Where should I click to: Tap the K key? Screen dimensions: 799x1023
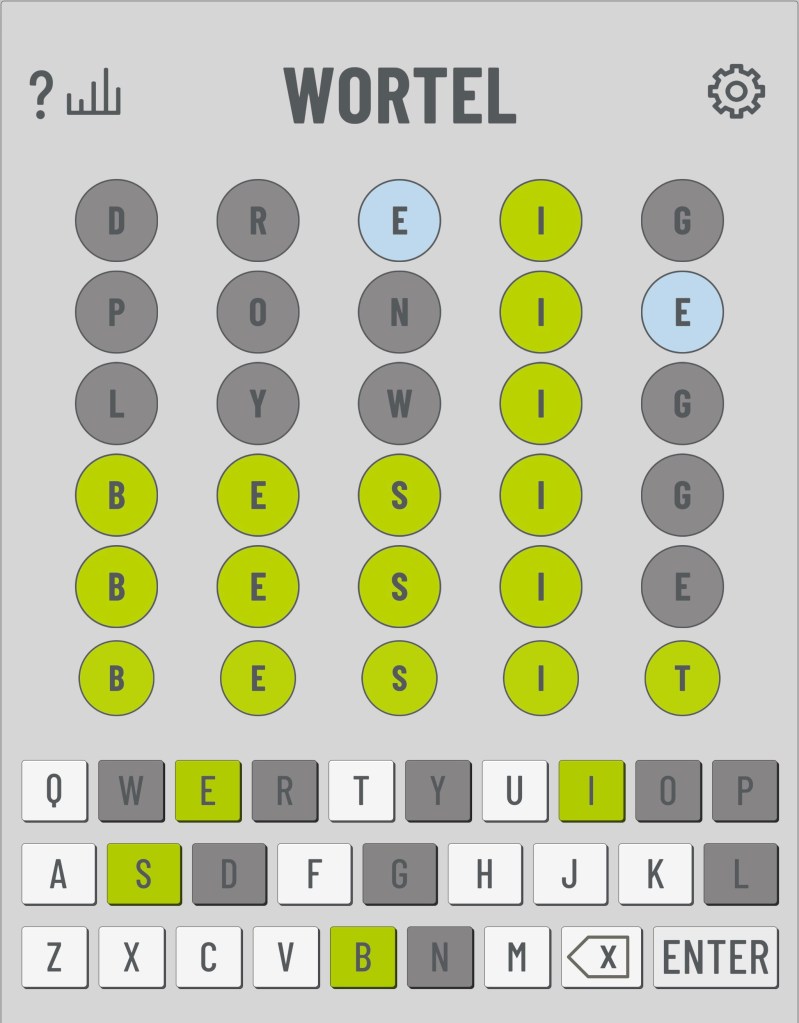pos(655,874)
